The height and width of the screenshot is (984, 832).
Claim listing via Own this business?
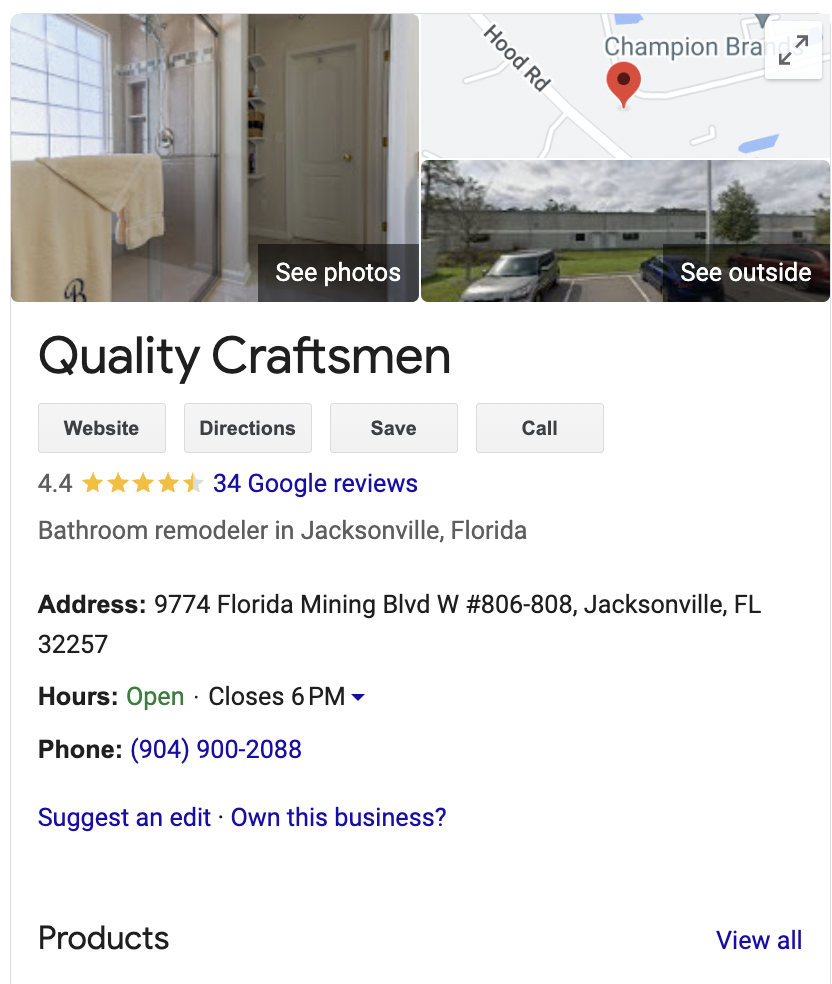pos(338,817)
